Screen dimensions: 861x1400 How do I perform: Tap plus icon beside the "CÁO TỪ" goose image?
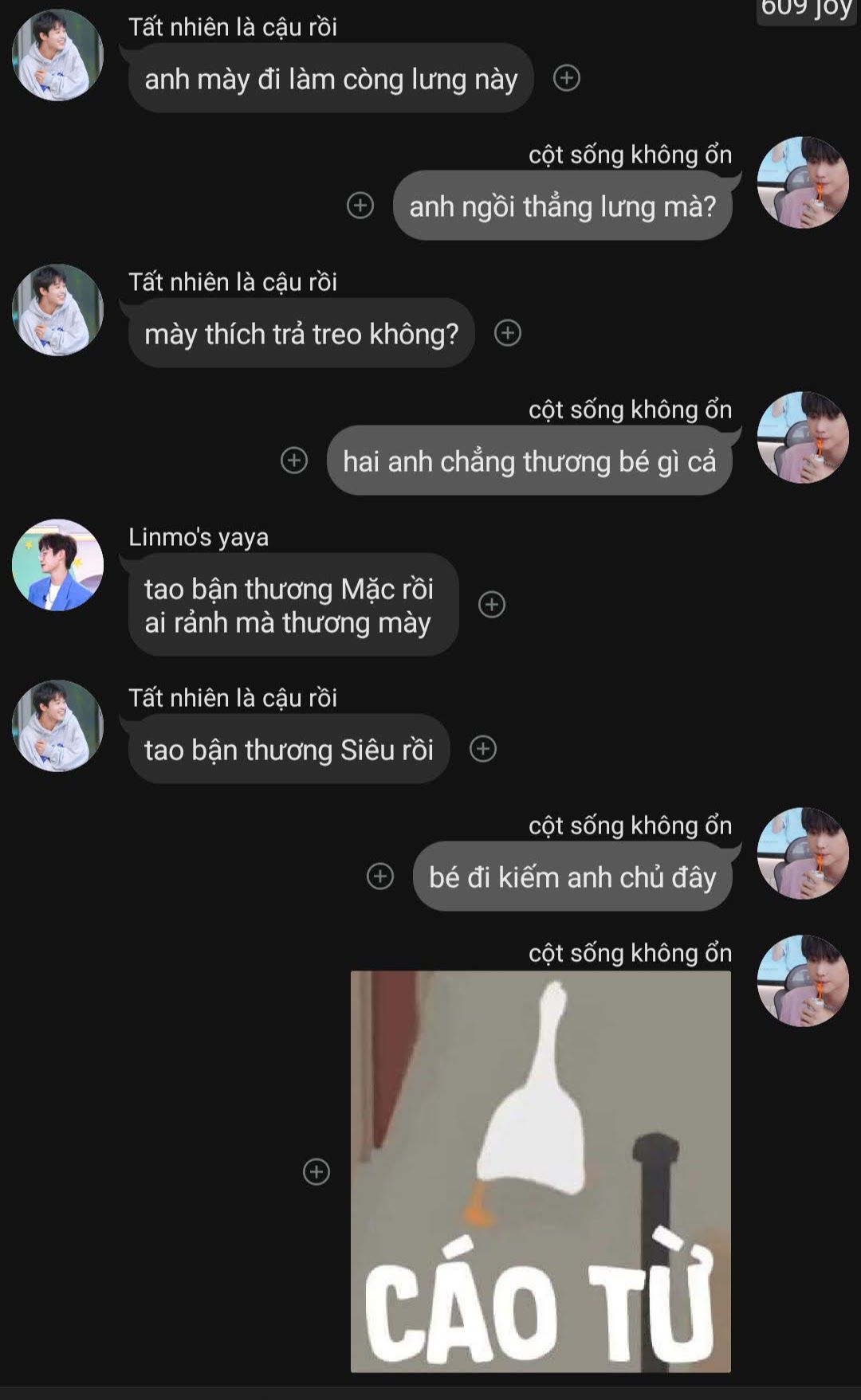[316, 1171]
